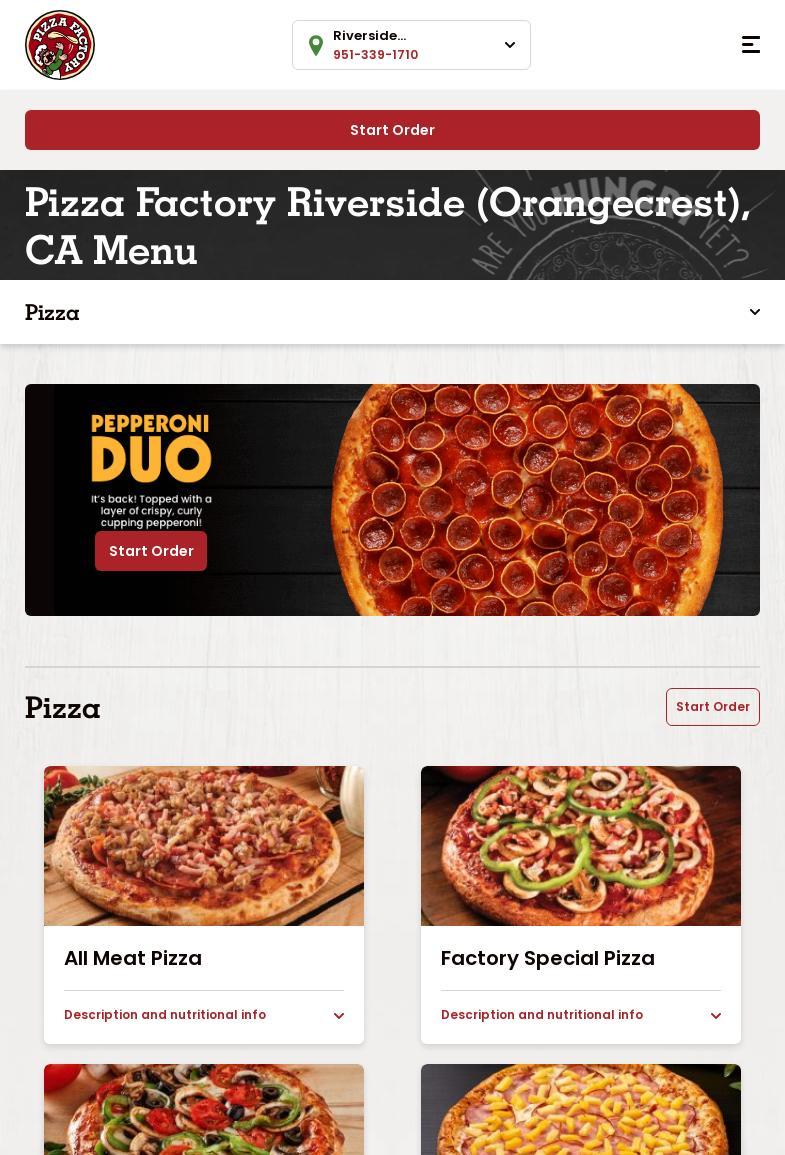Open the All Meat Pizza card

(204, 848)
